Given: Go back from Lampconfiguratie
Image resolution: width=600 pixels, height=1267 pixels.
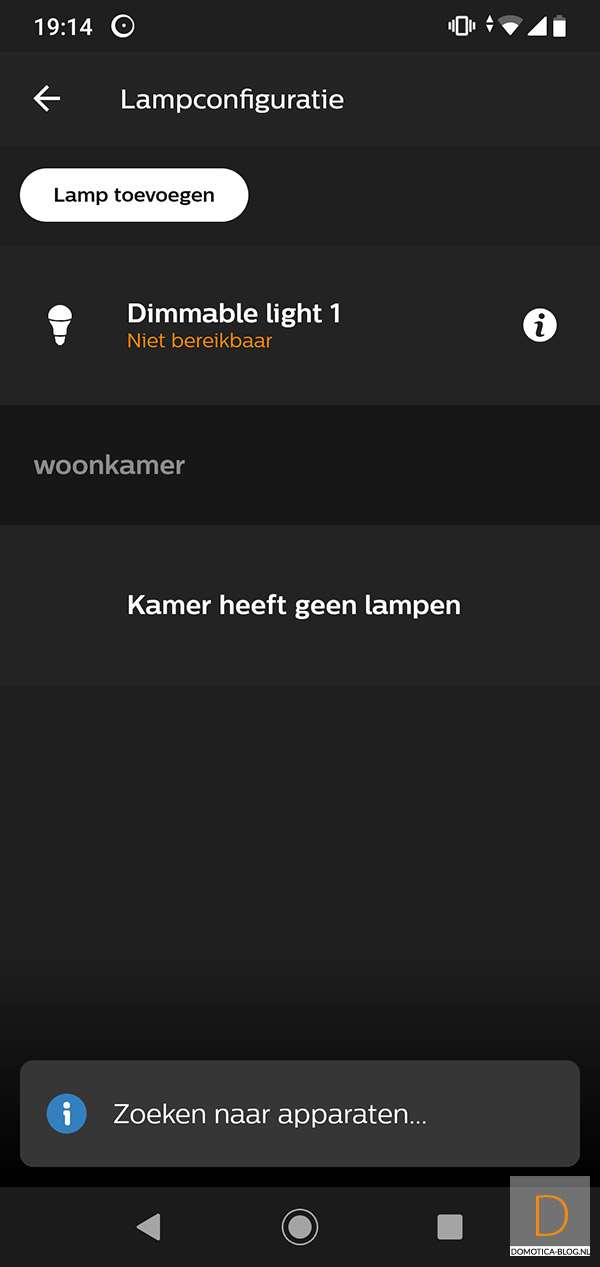Looking at the screenshot, I should (x=47, y=99).
